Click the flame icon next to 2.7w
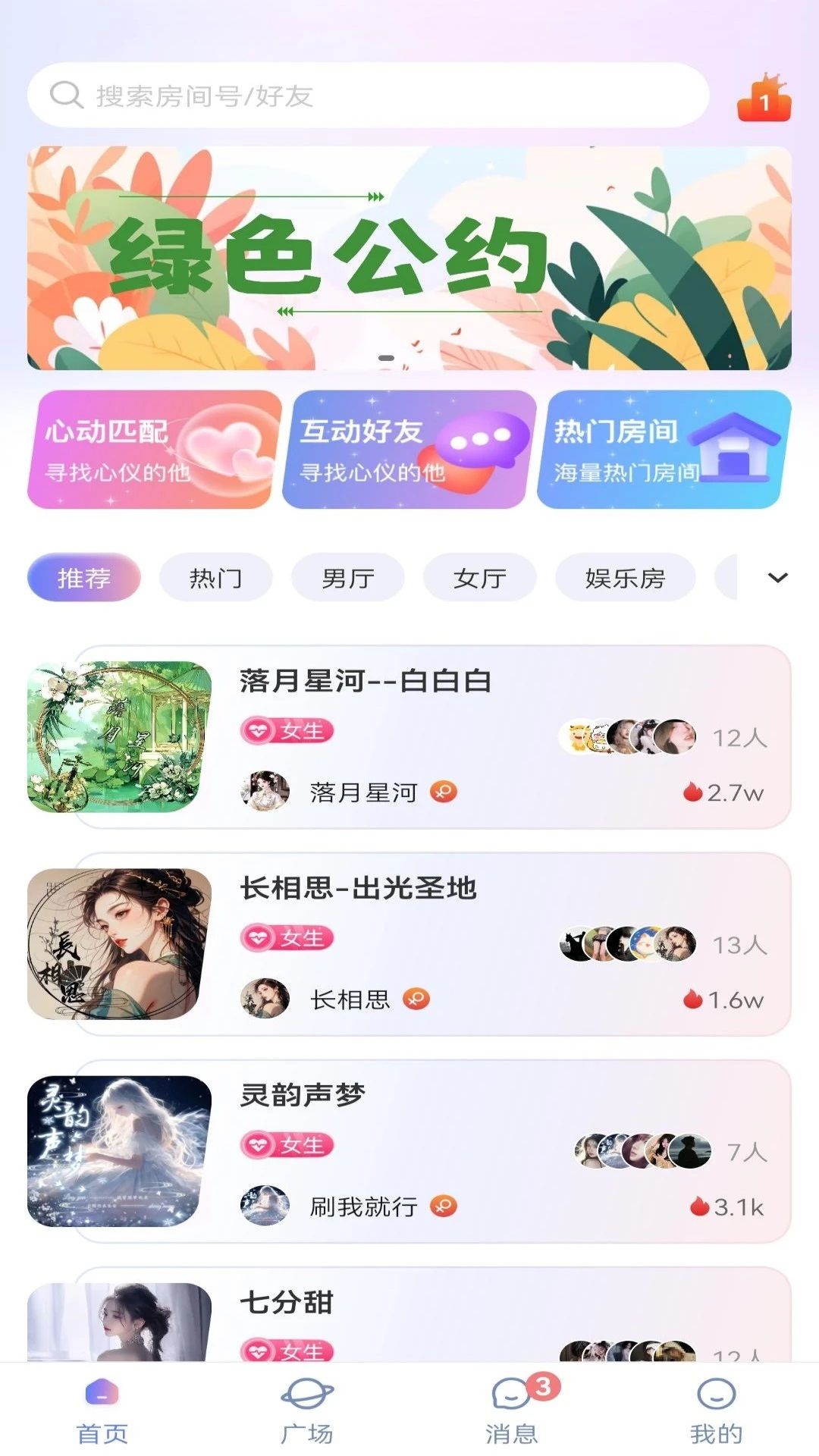This screenshot has height=1456, width=819. (x=692, y=791)
